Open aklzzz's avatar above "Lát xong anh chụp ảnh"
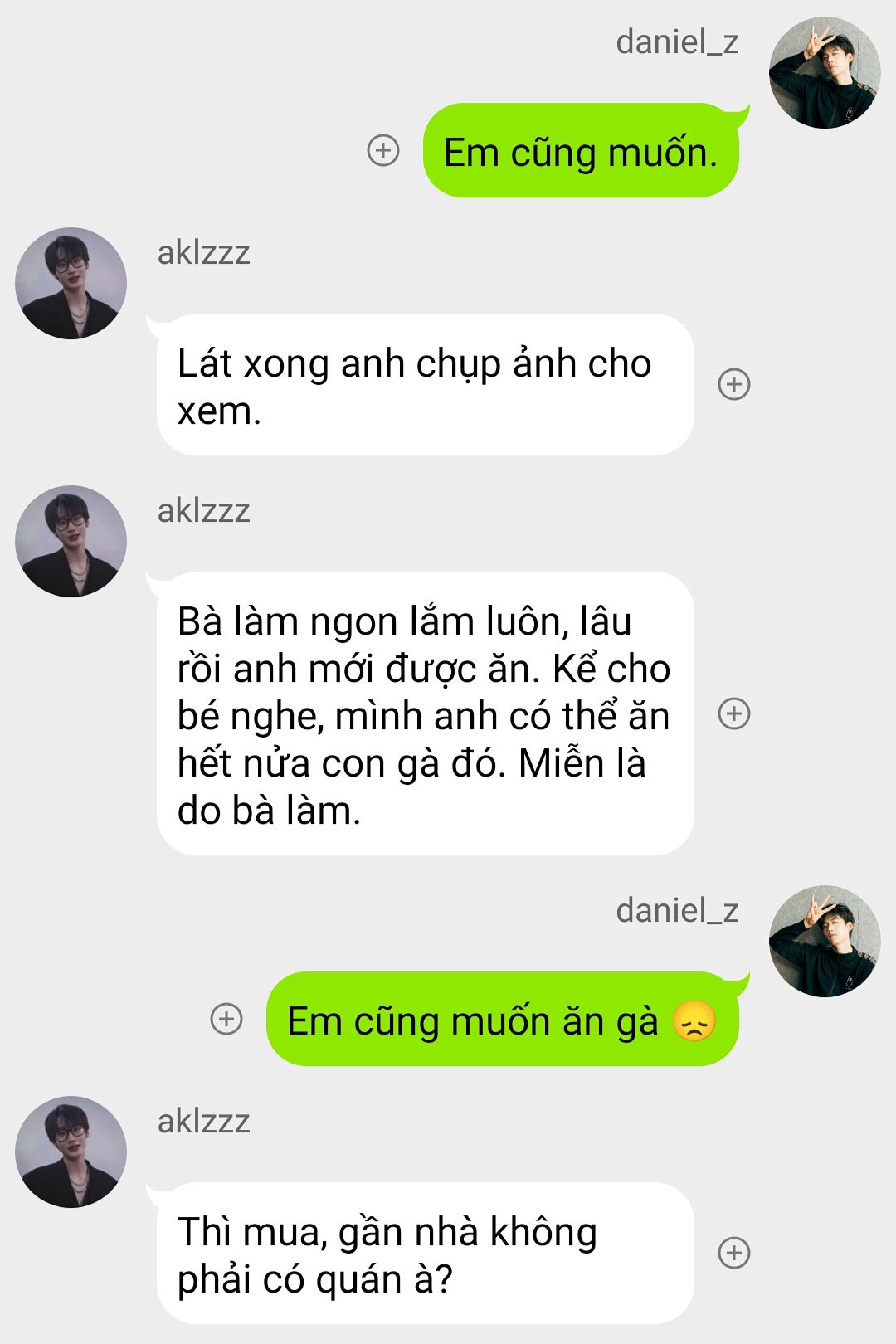Screen dimensions: 896x1344 tap(71, 283)
